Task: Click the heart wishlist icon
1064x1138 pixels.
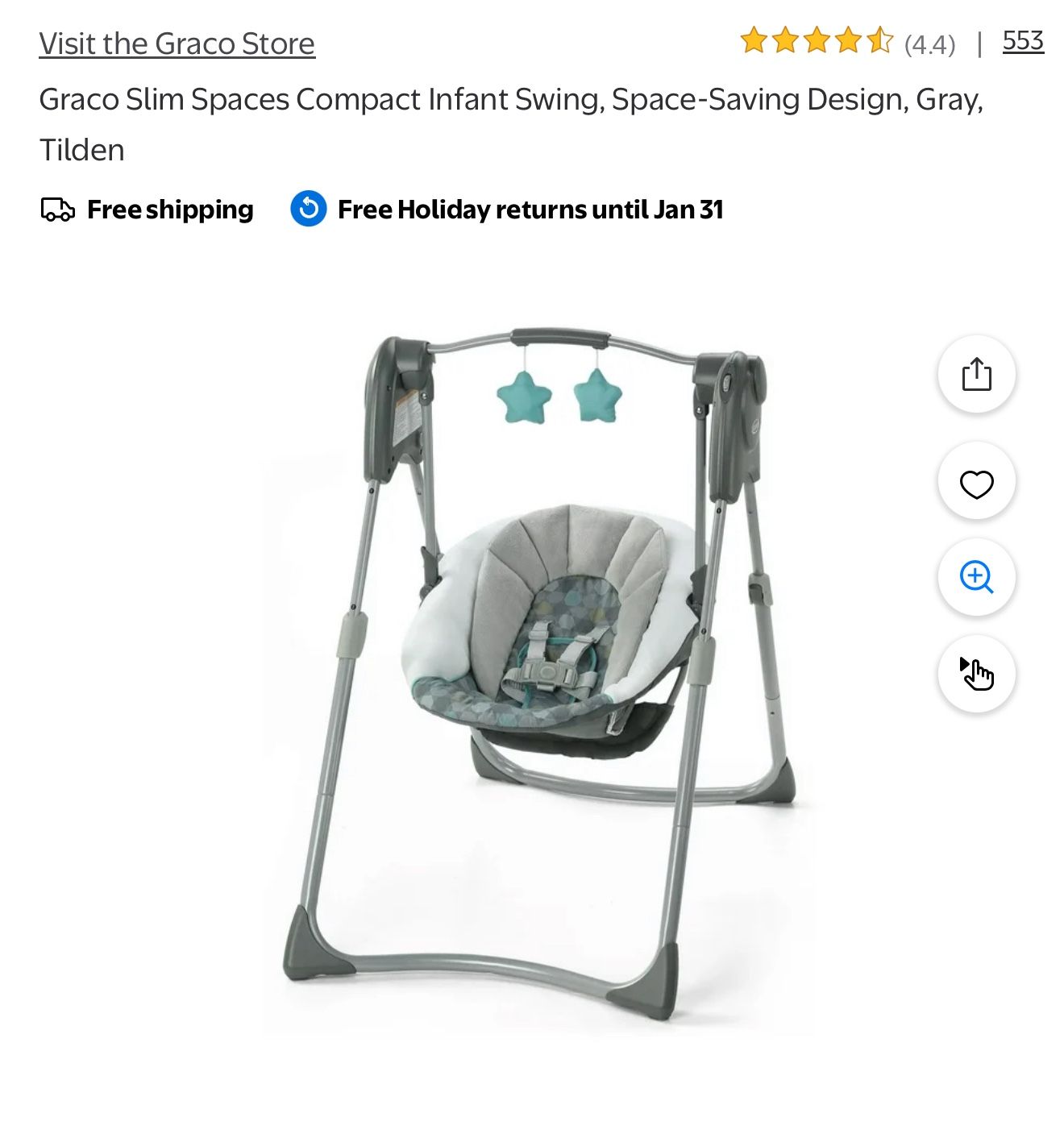Action: [x=976, y=480]
